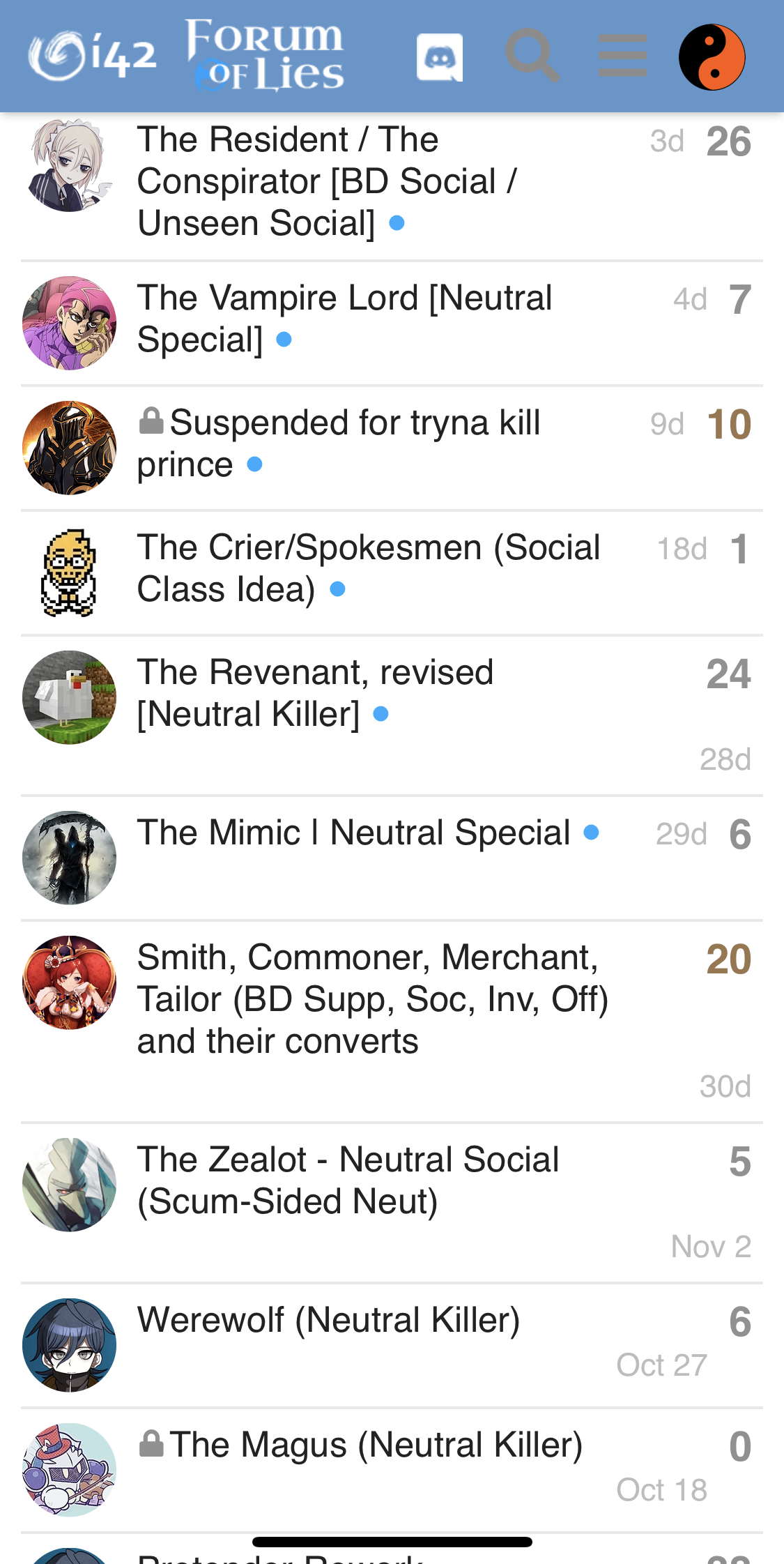The height and width of the screenshot is (1564, 784).
Task: Open The Mimic Neutral Special topic
Action: click(353, 833)
